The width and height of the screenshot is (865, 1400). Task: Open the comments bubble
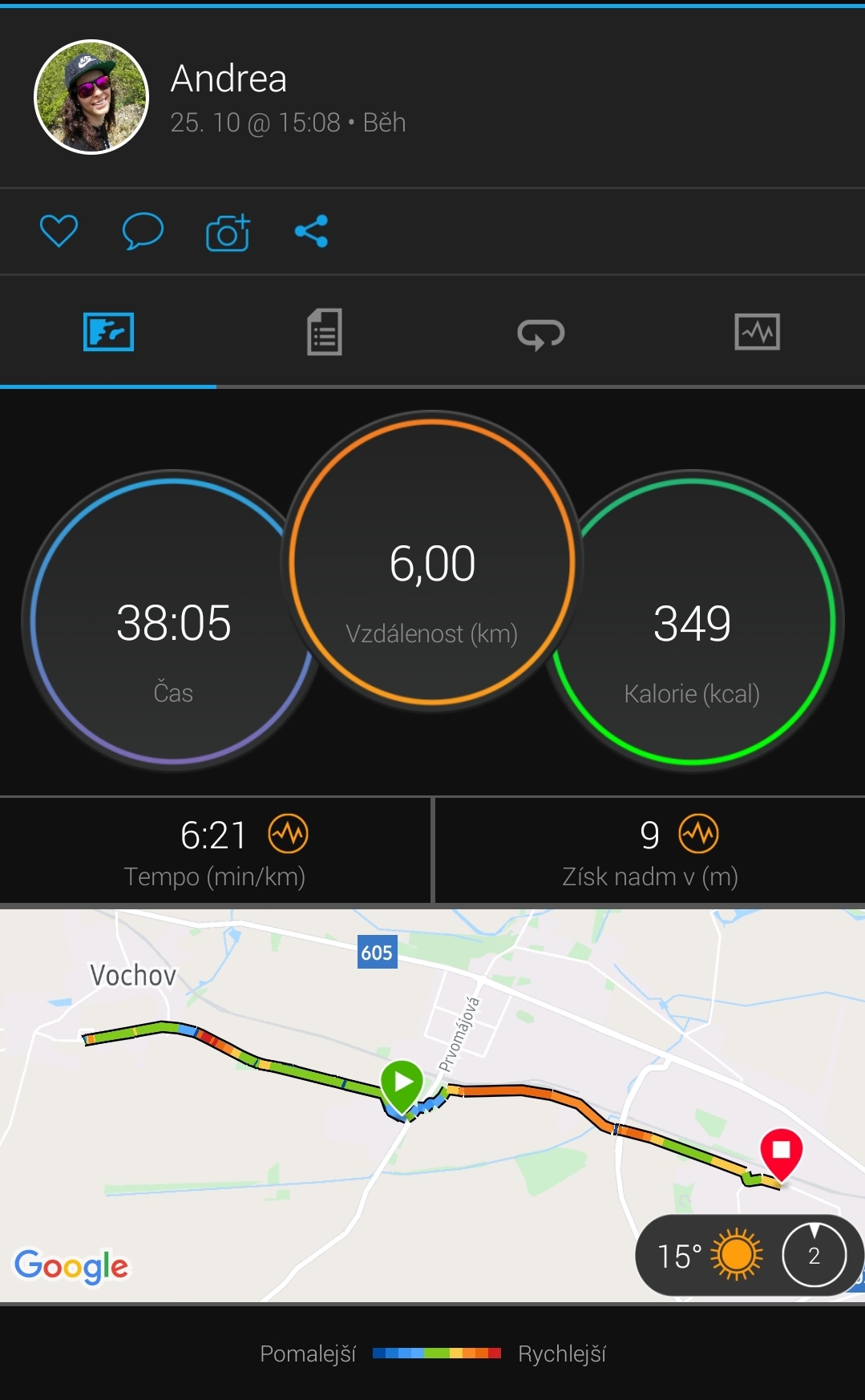pos(143,232)
